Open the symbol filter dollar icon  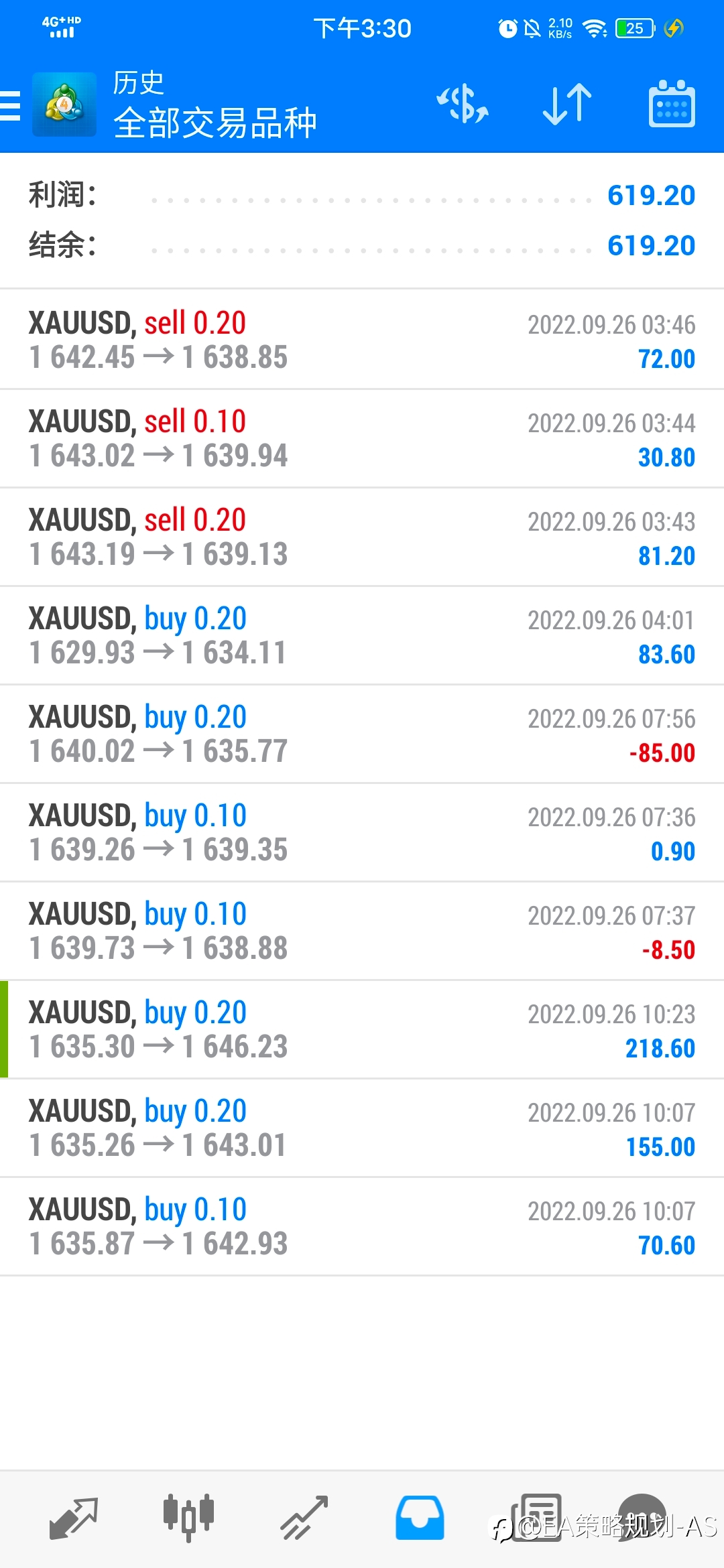click(x=463, y=105)
